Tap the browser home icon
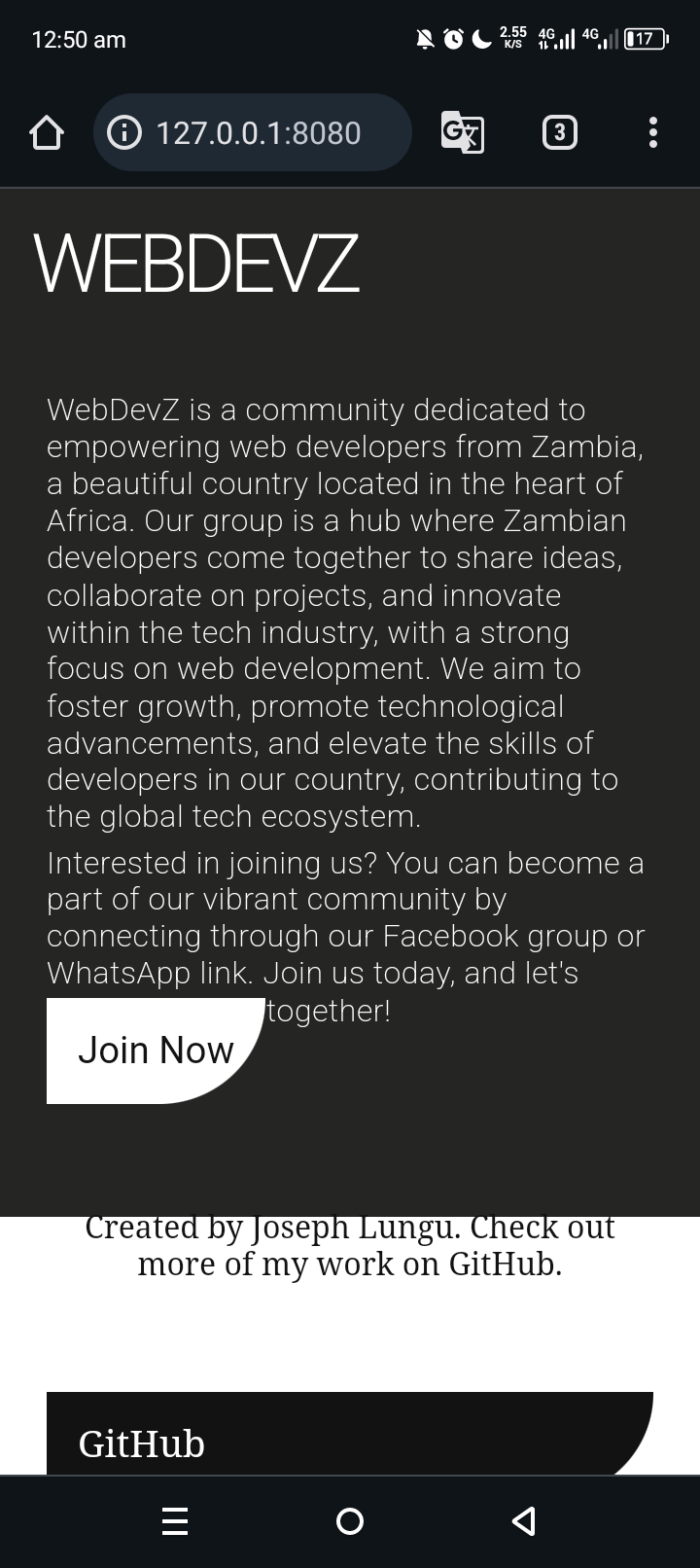The width and height of the screenshot is (700, 1568). [47, 132]
